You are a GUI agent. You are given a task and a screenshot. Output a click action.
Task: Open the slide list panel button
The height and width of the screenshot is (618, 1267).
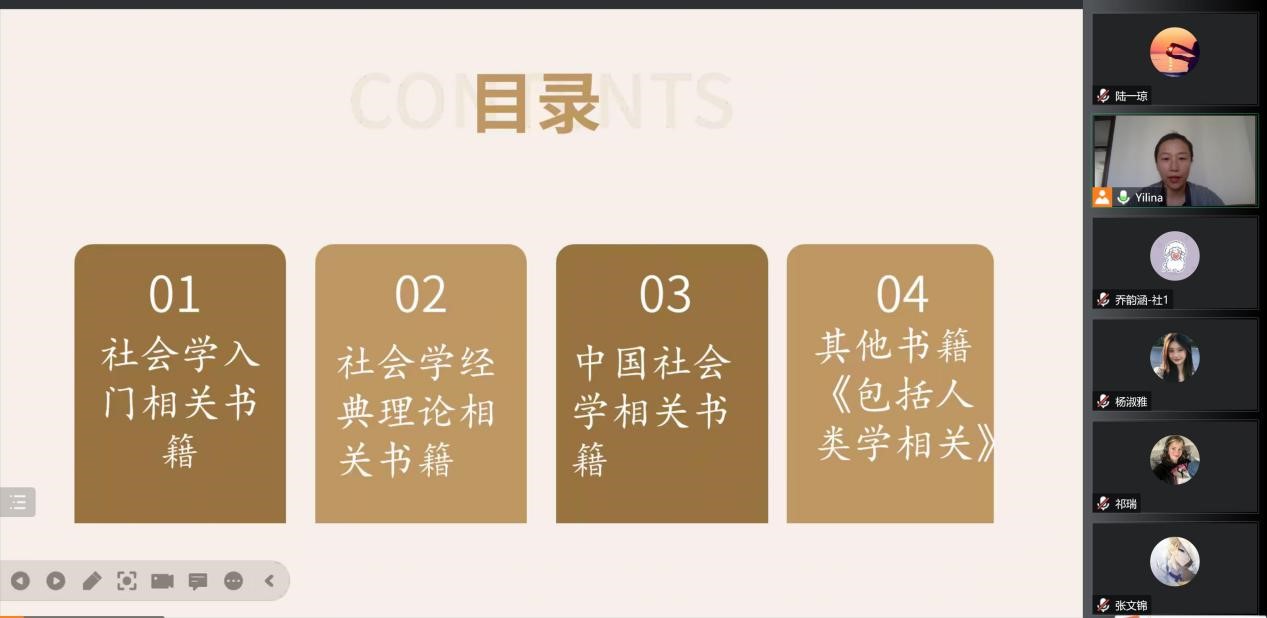point(18,502)
